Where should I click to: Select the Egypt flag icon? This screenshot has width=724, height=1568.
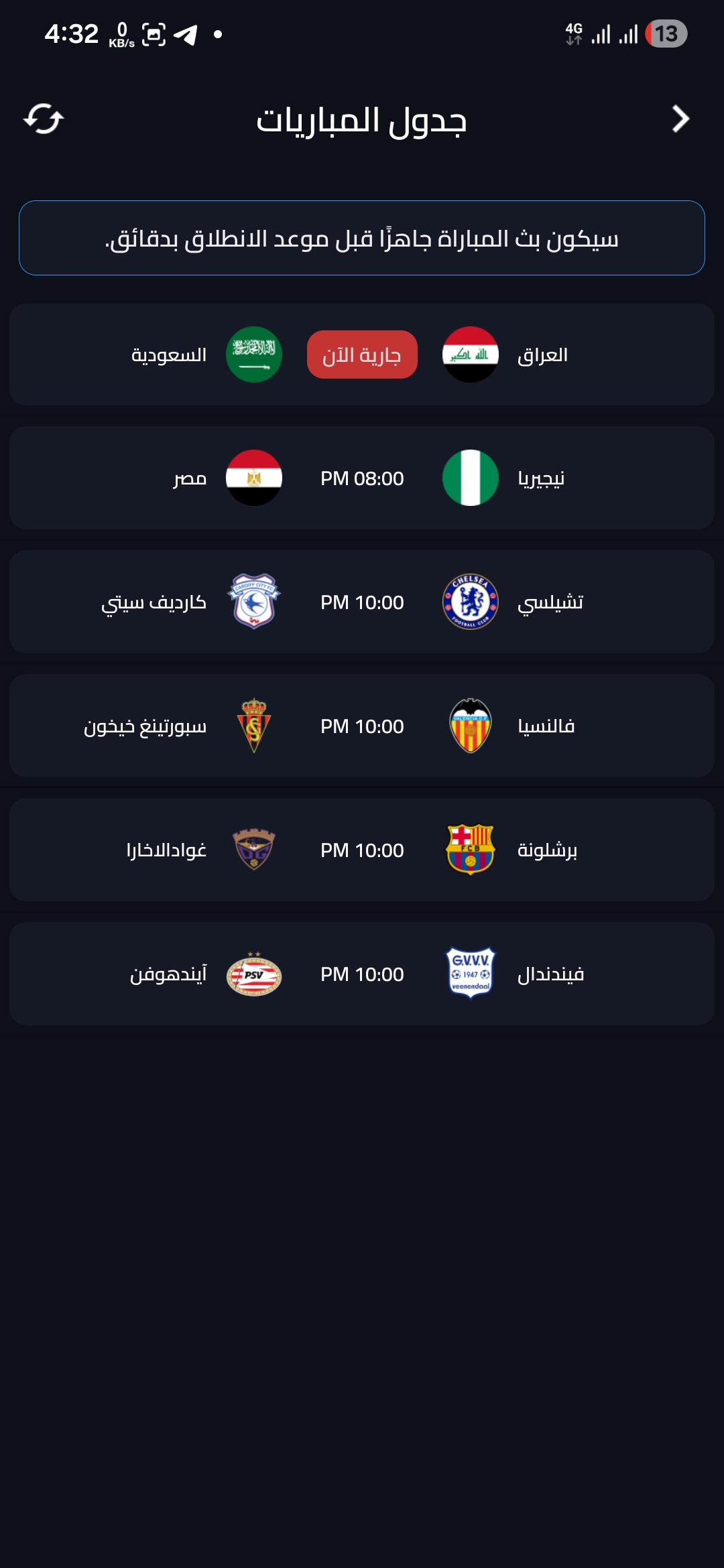[255, 478]
